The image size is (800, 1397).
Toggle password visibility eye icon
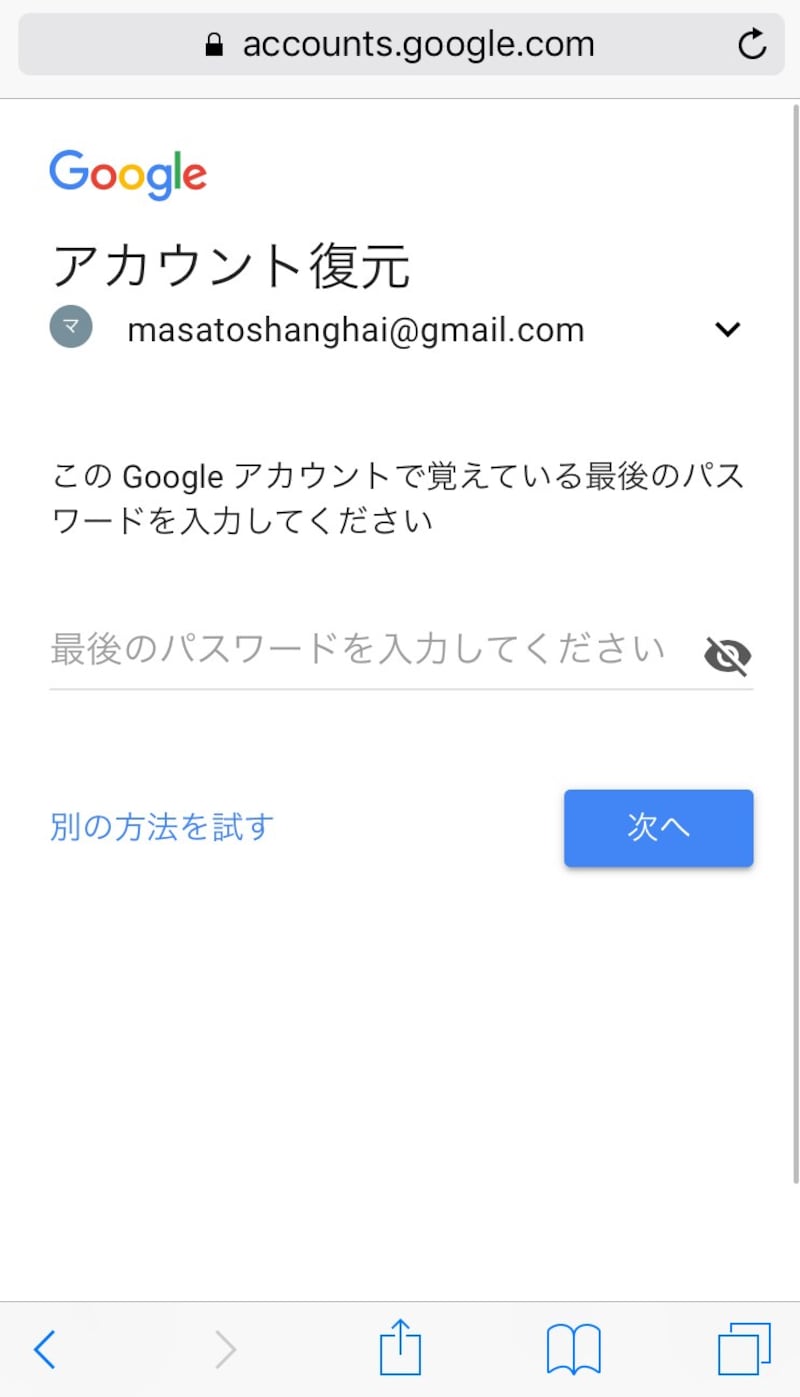point(727,656)
